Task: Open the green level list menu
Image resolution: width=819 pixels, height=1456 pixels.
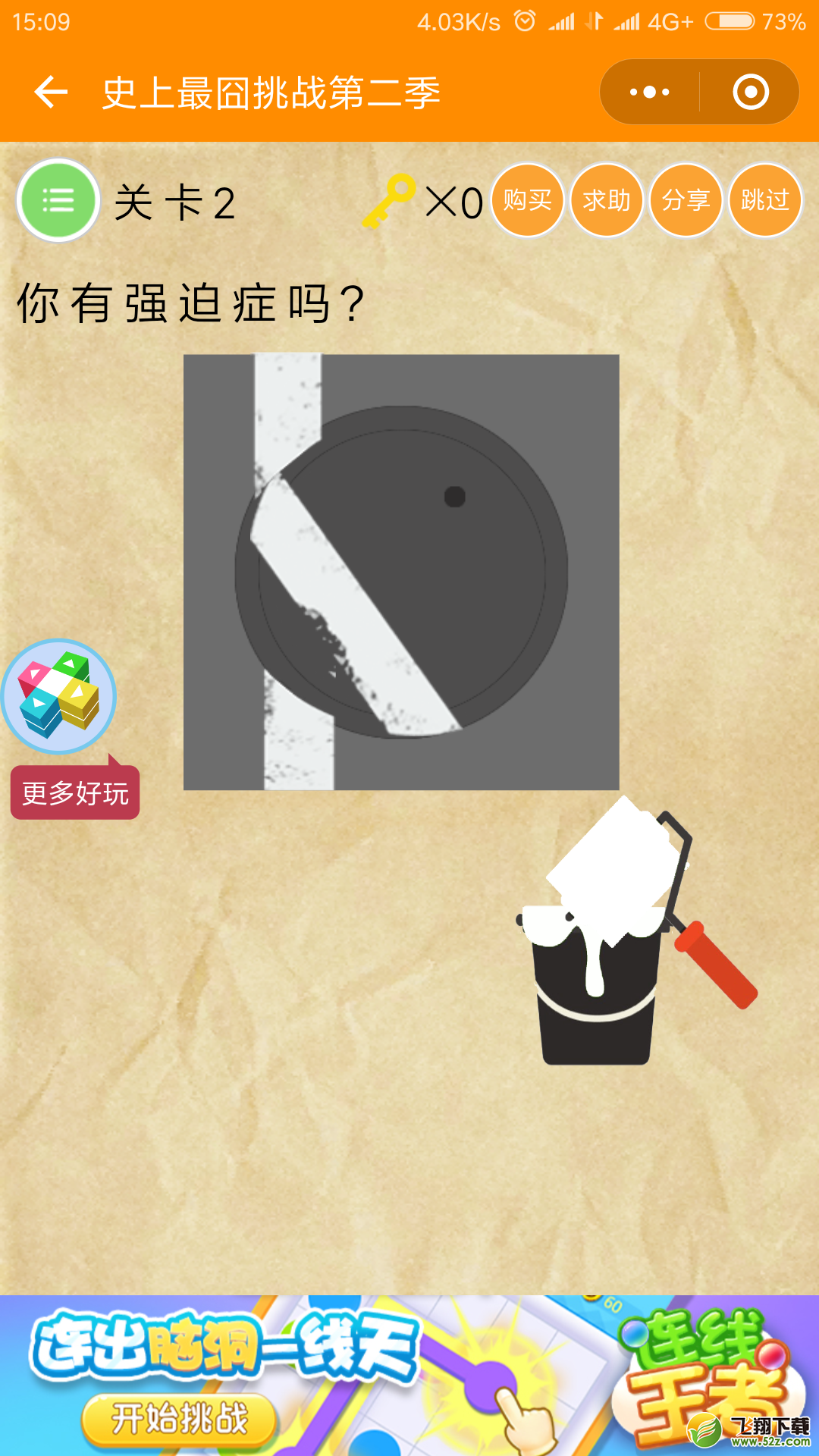Action: tap(58, 201)
